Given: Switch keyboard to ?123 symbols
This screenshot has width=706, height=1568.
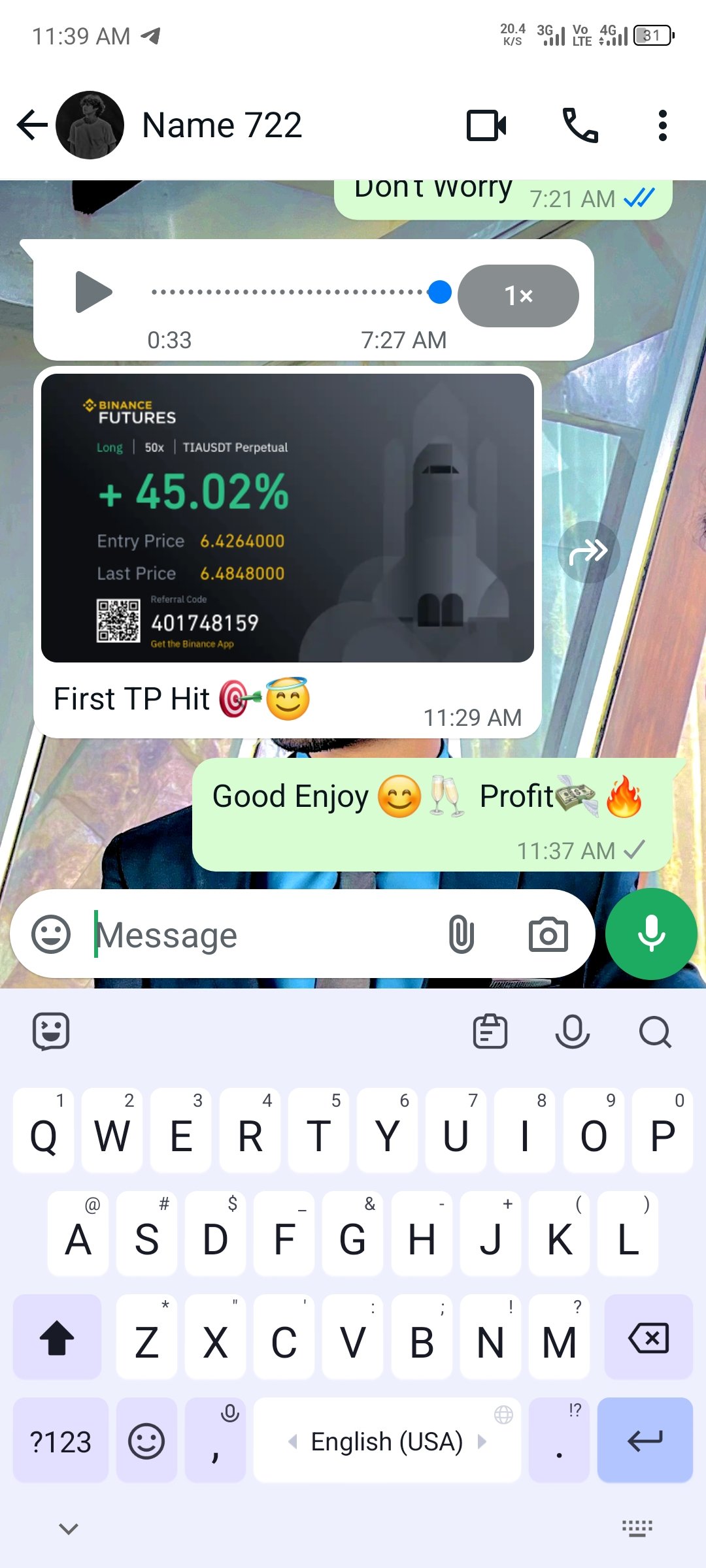Looking at the screenshot, I should 61,1440.
